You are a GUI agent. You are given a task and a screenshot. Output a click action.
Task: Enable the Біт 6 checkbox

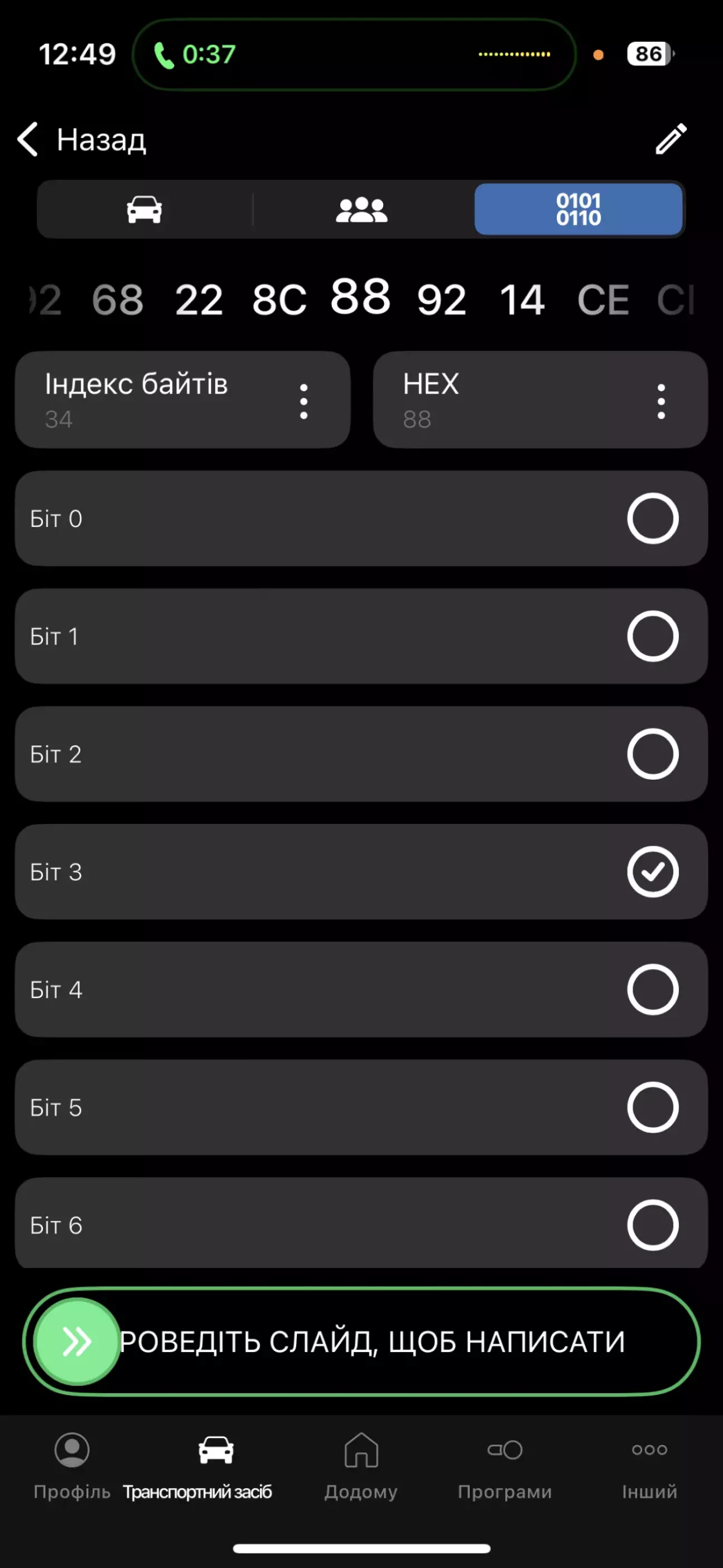point(652,1225)
